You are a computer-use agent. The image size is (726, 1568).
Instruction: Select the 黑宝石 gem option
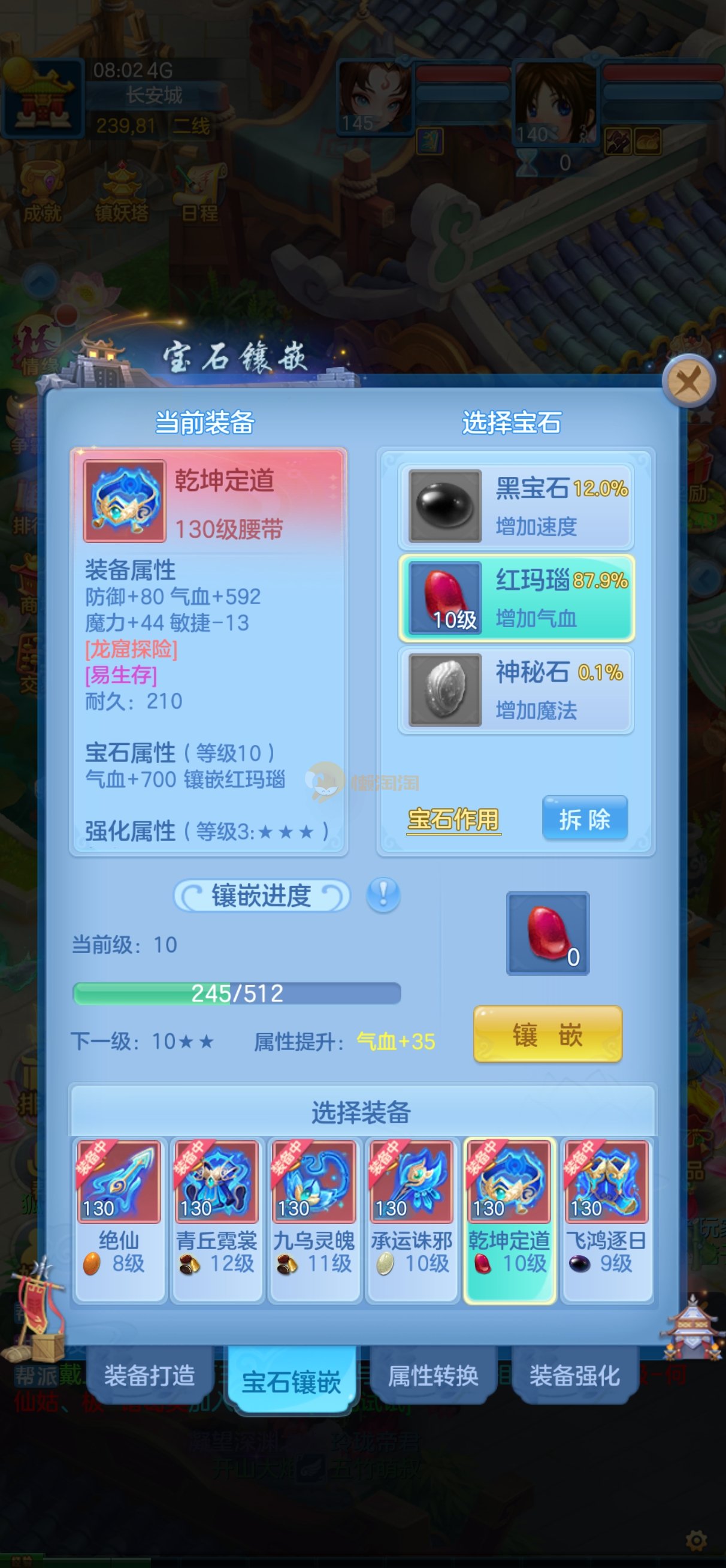coord(516,506)
